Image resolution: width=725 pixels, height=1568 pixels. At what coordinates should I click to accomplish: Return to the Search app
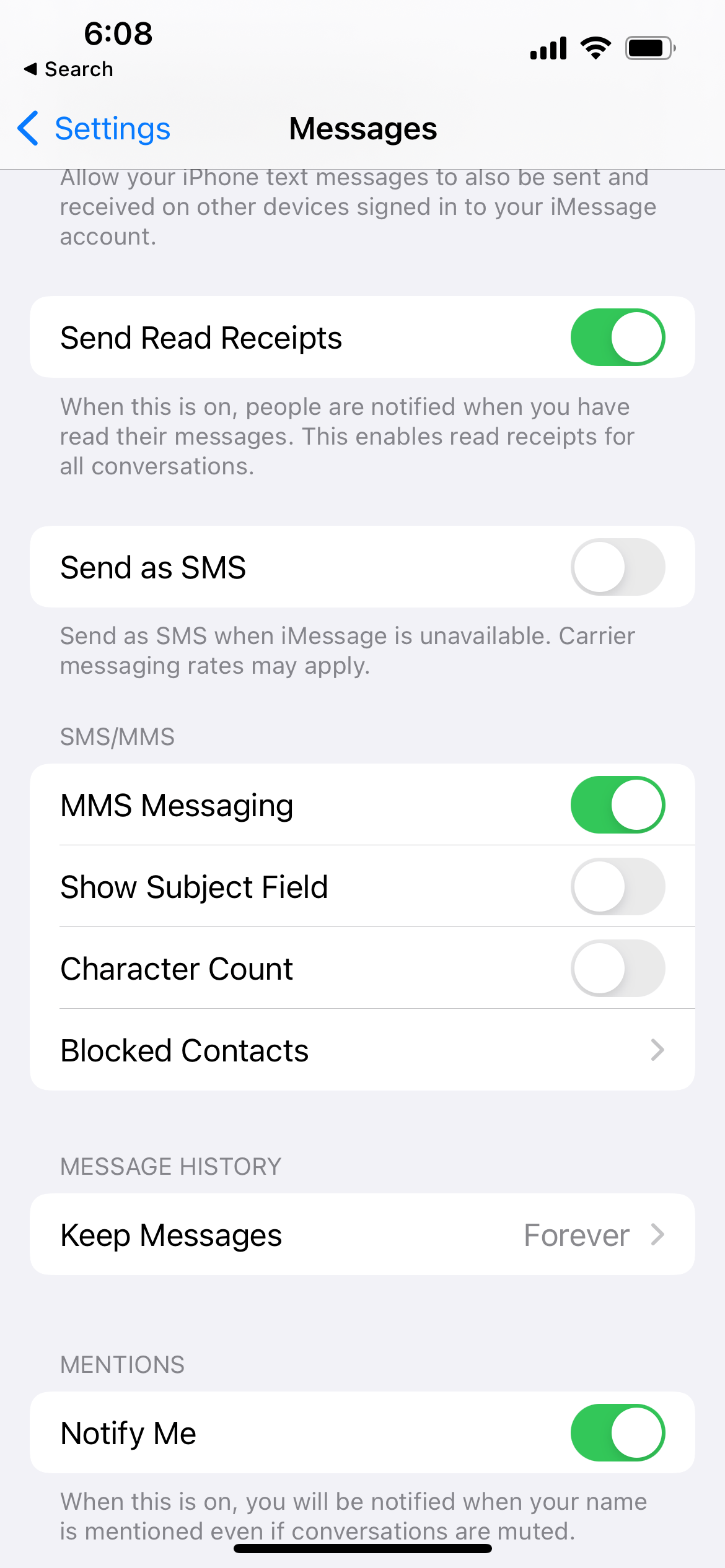[68, 69]
